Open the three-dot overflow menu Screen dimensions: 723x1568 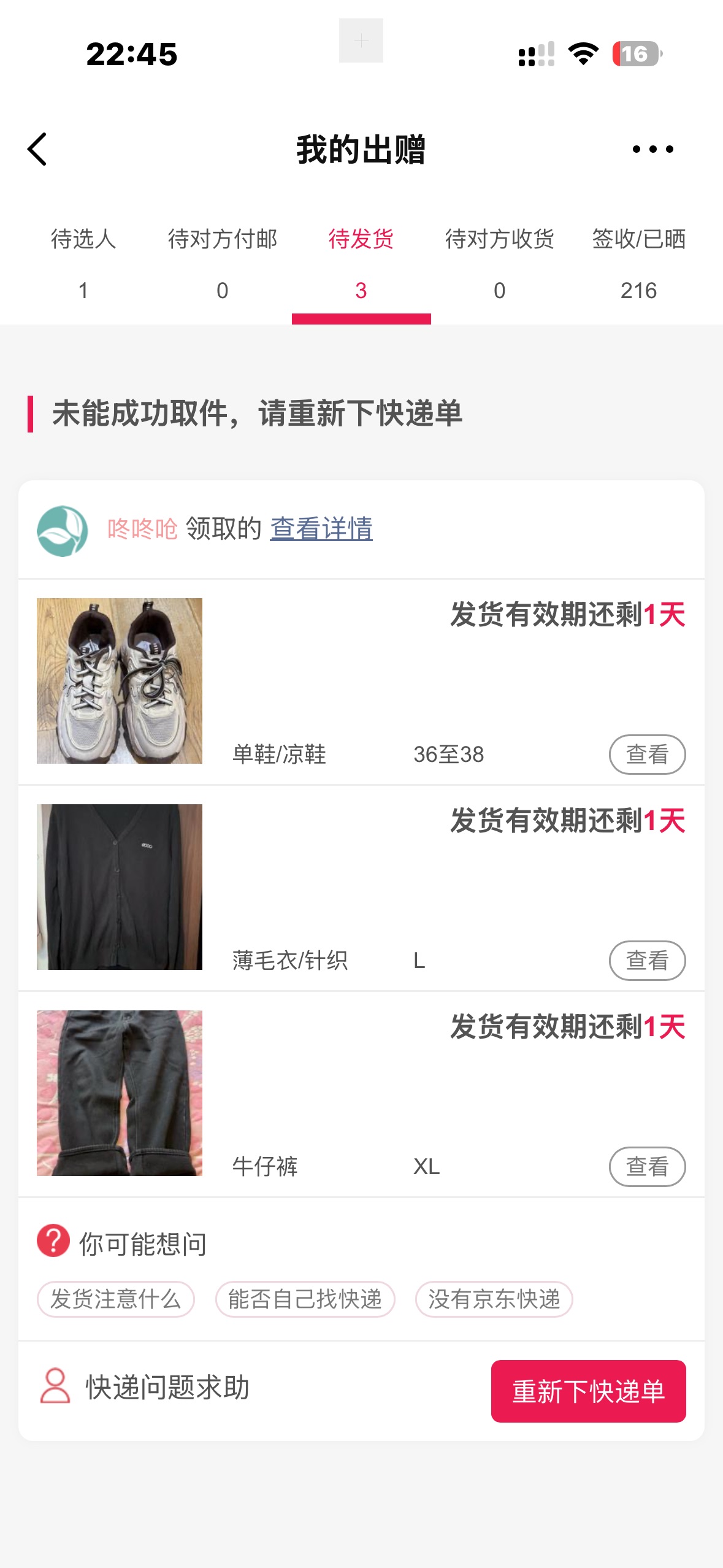point(652,149)
